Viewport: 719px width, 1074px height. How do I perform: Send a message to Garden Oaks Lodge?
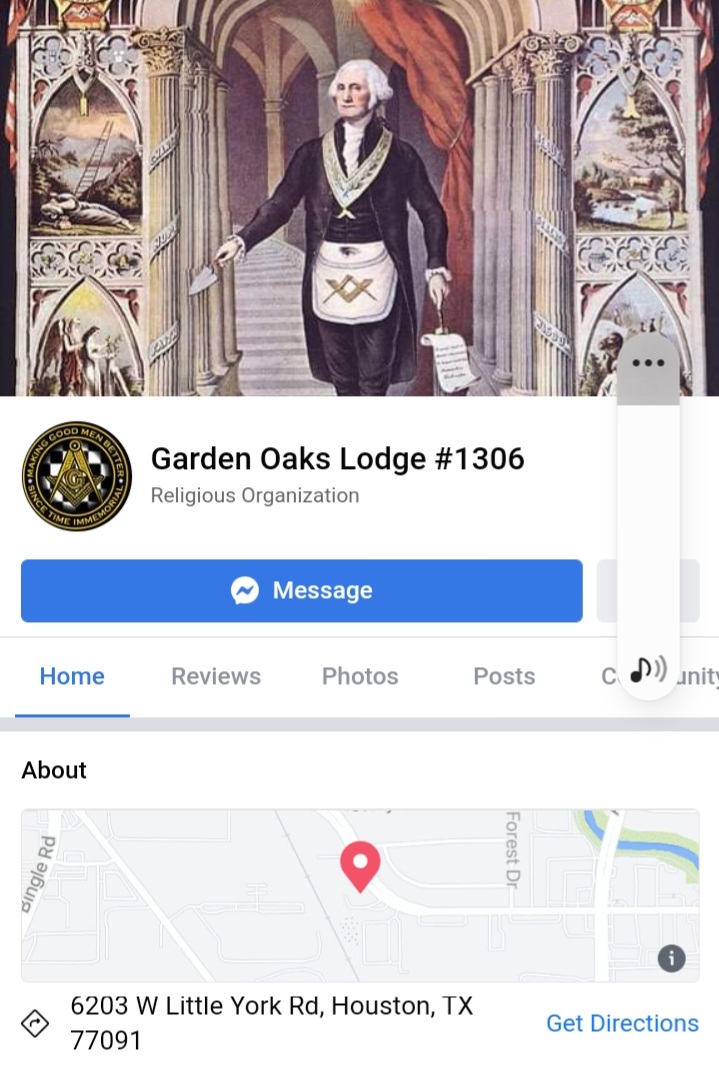301,591
